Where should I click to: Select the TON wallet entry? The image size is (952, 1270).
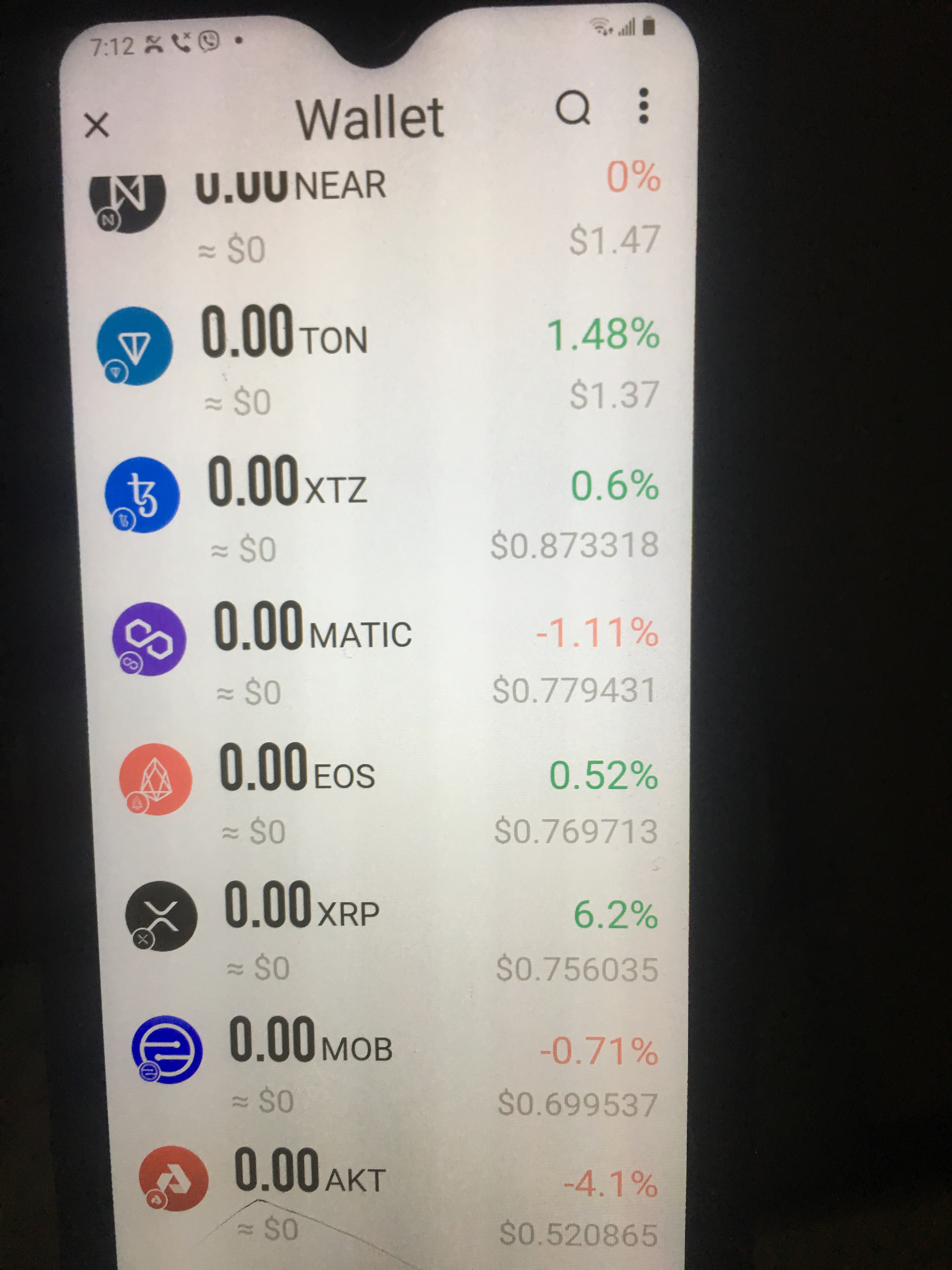pyautogui.click(x=376, y=362)
